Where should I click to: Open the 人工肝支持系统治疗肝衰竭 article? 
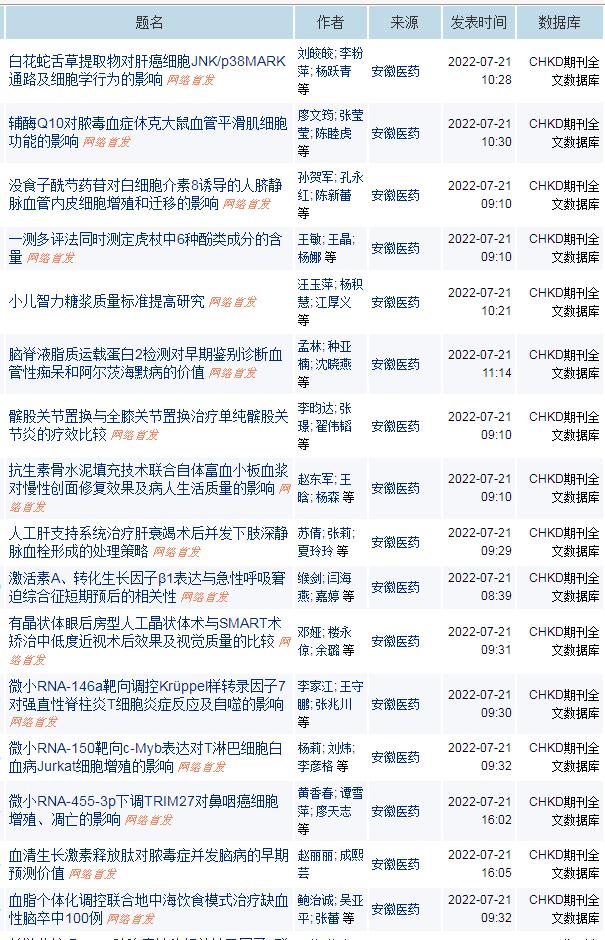tap(147, 532)
